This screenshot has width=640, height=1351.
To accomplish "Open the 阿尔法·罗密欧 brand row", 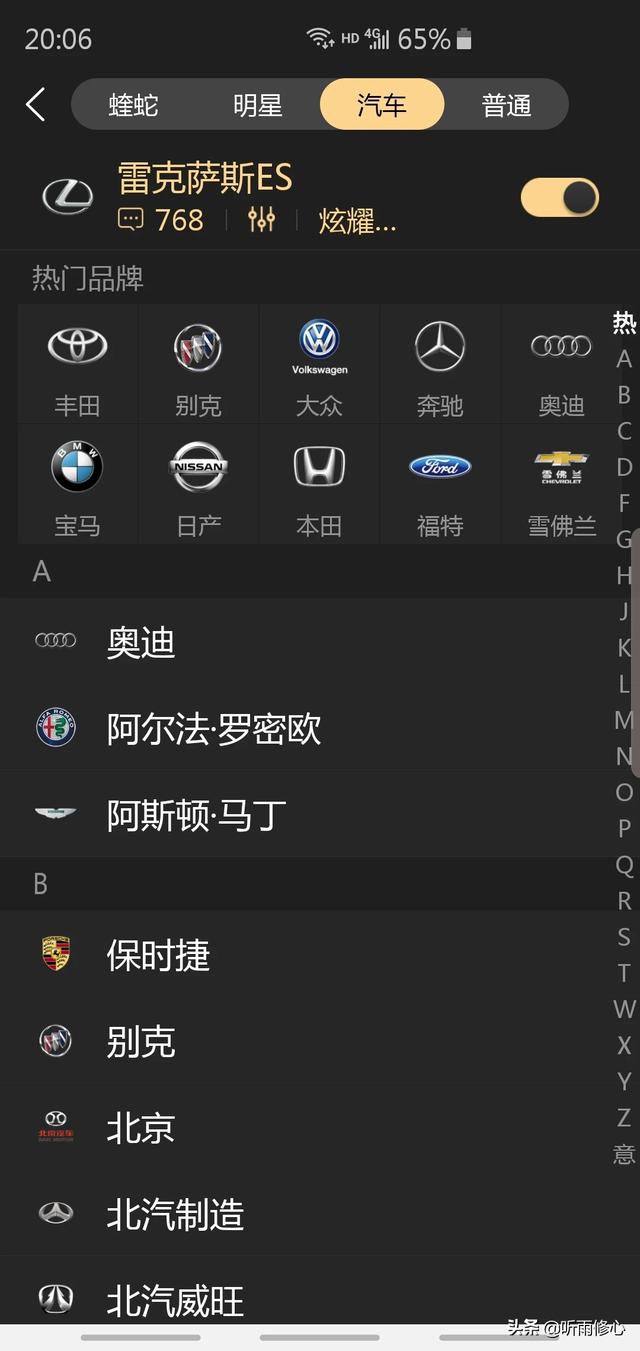I will point(311,728).
